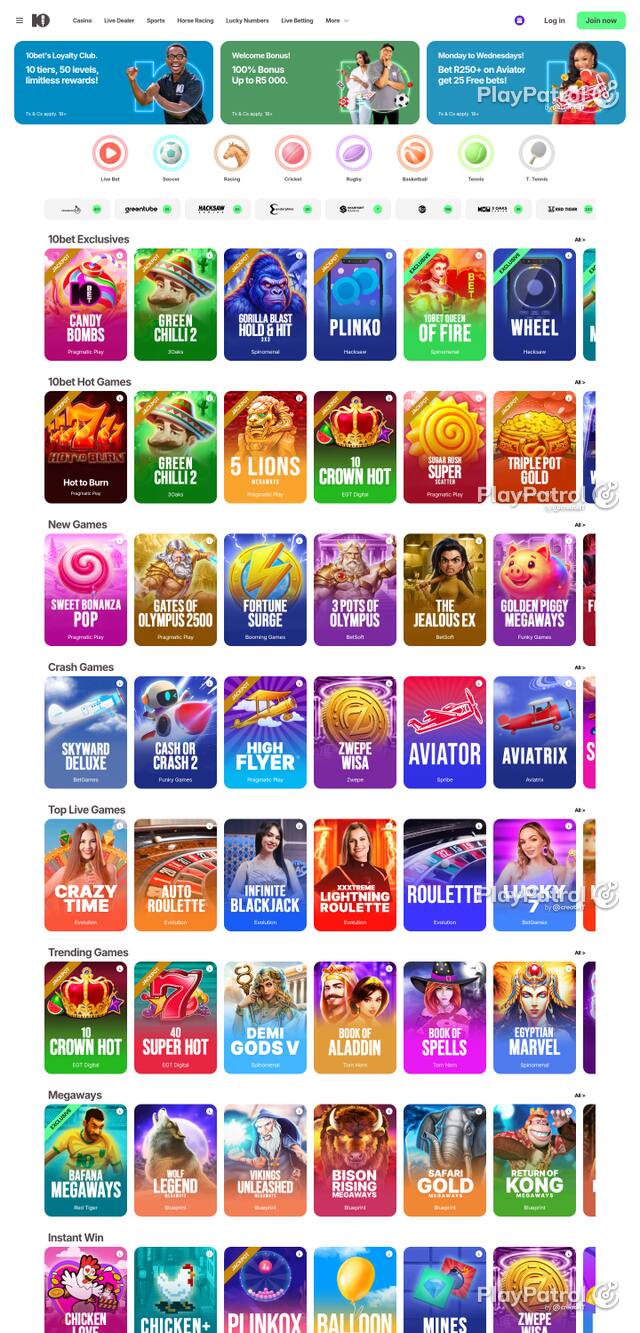
Task: Select the Cricket sport icon
Action: (293, 153)
